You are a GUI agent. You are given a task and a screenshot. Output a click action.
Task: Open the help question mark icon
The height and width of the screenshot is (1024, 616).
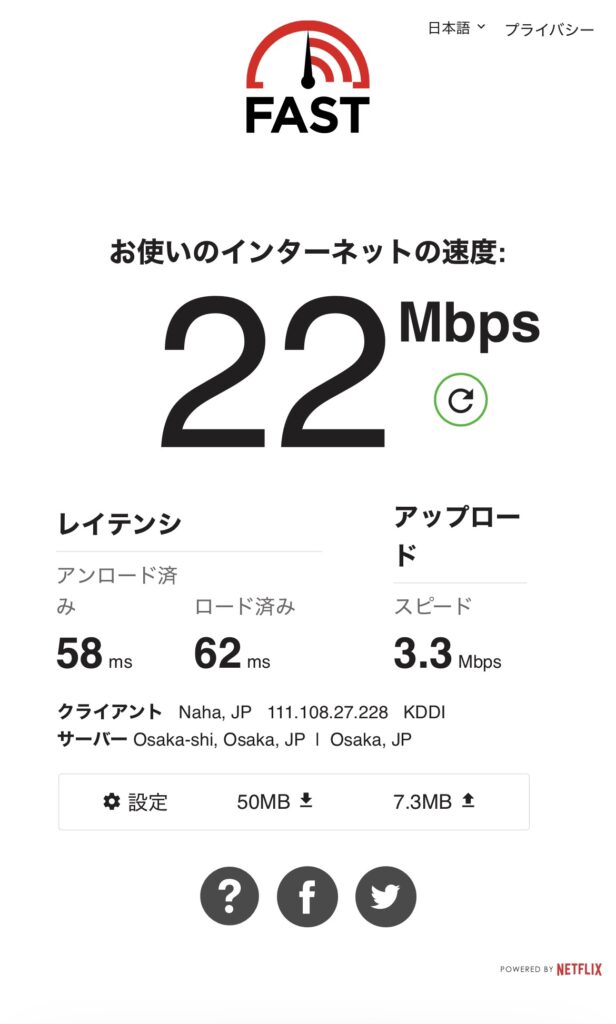coord(229,897)
